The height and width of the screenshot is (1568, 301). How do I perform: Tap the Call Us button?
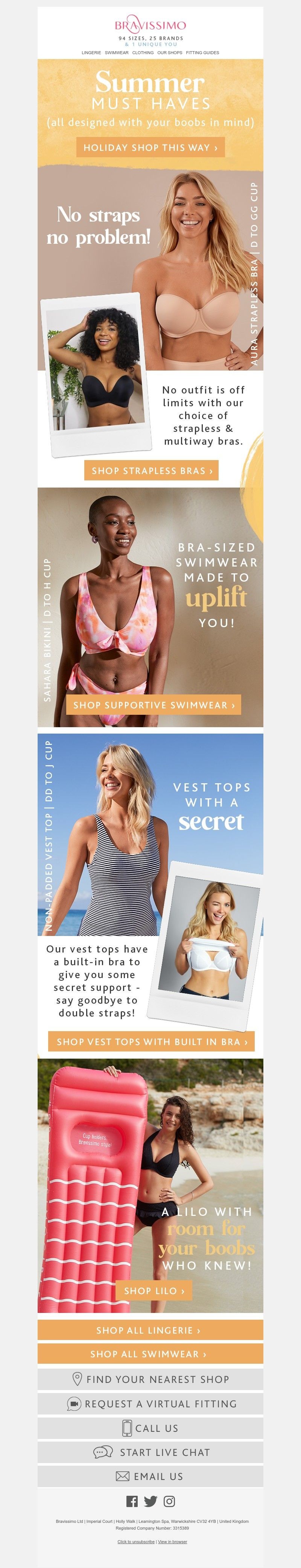(150, 1428)
